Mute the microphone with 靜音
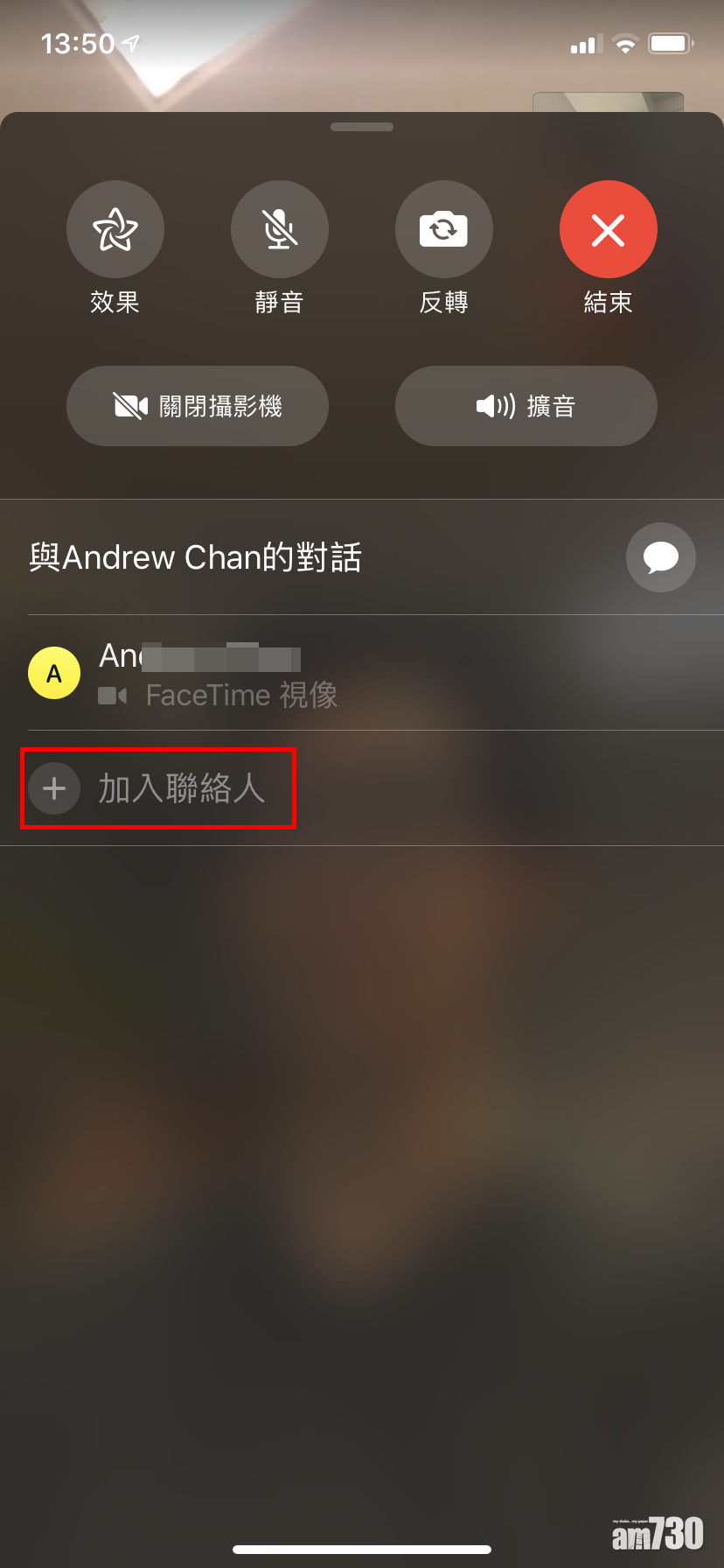The height and width of the screenshot is (1568, 724). coord(280,230)
